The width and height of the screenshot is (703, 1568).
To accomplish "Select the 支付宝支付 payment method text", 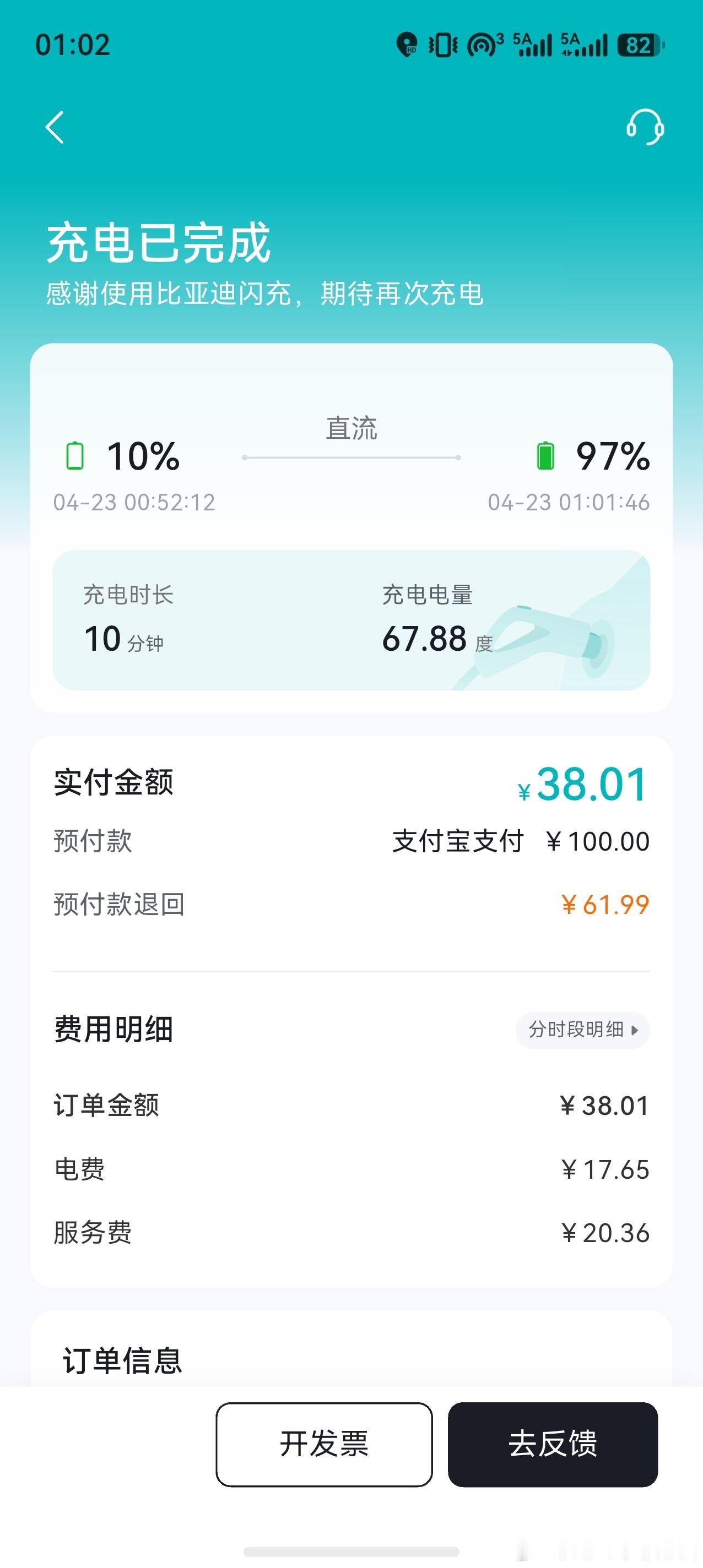I will pos(458,841).
